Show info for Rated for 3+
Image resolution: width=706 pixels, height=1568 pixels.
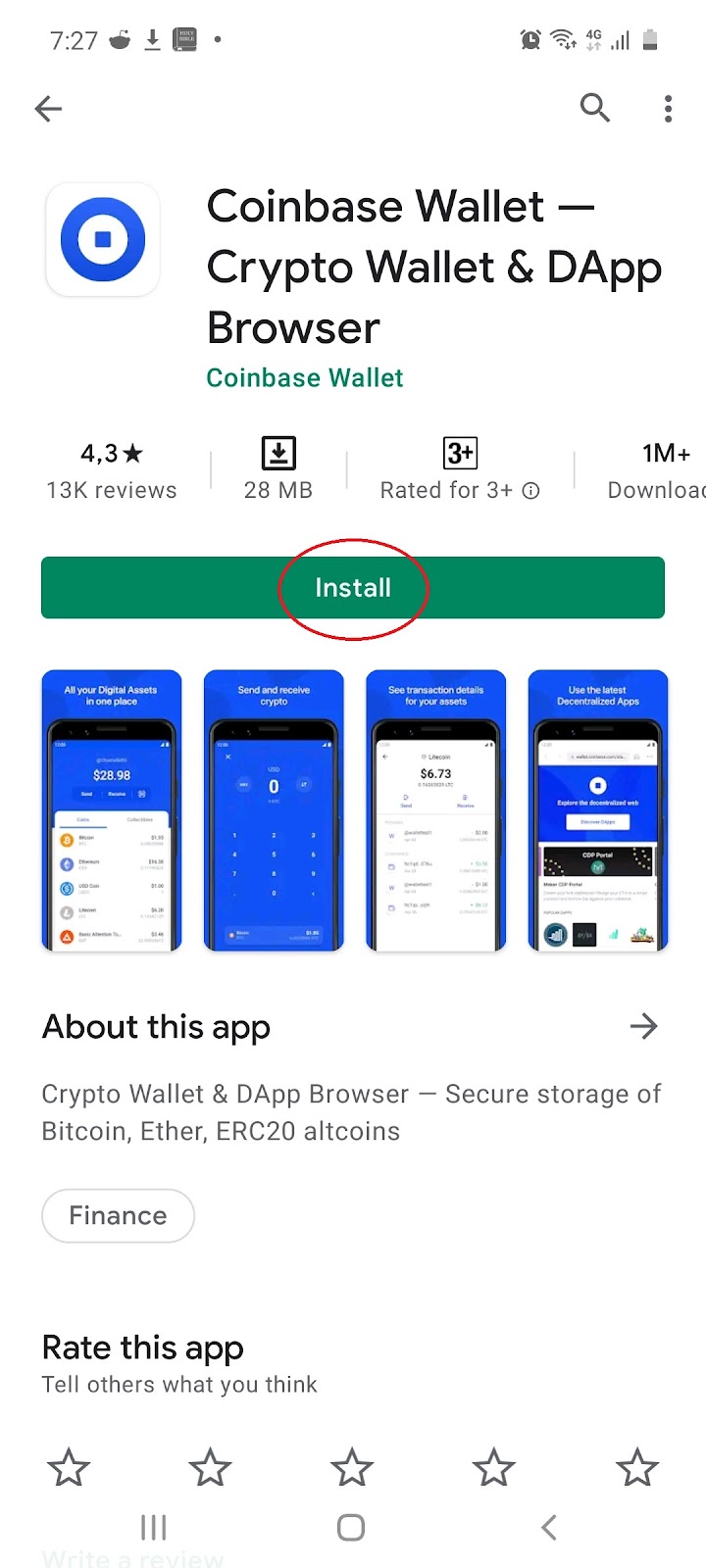click(530, 491)
